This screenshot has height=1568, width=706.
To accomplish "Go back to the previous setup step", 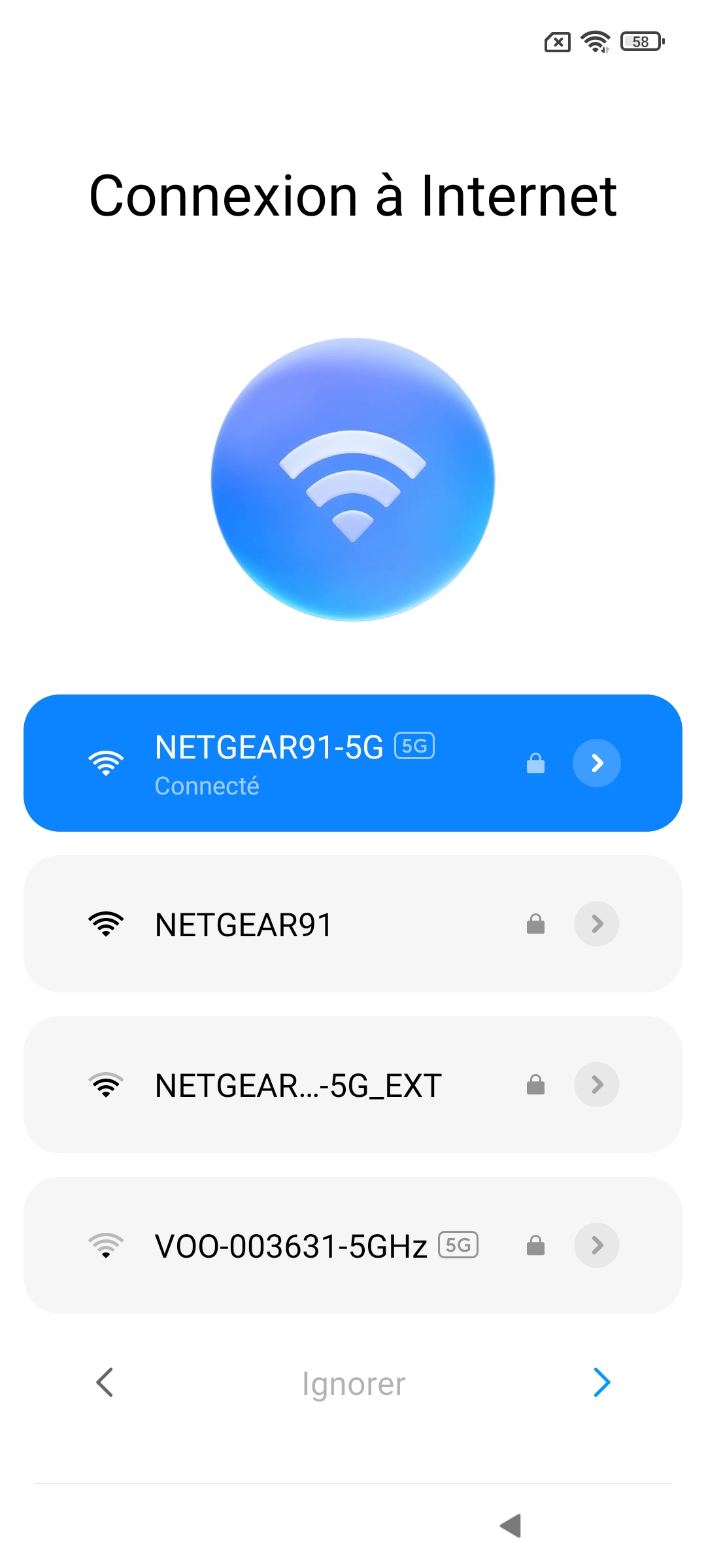I will [105, 1382].
